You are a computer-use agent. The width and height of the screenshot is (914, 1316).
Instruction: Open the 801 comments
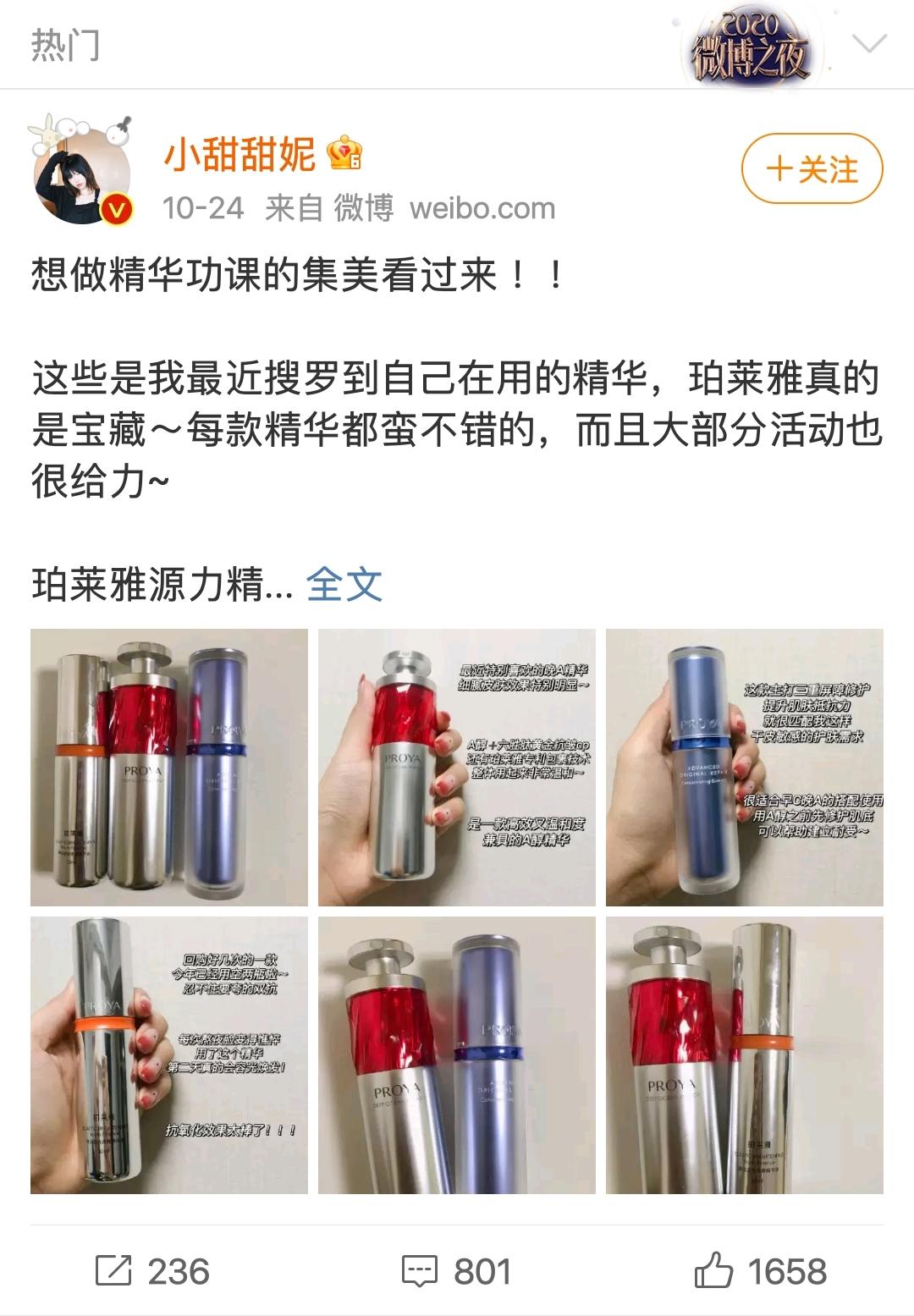pos(457,1271)
